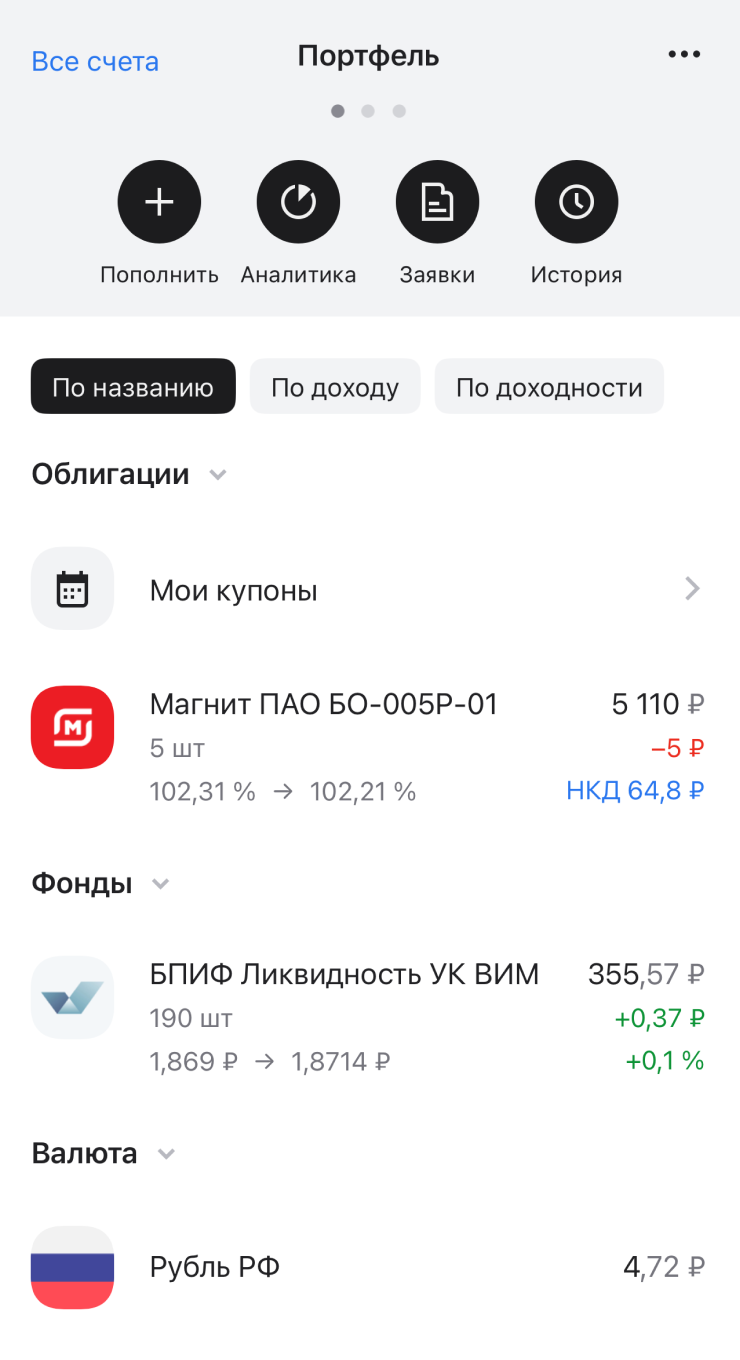Sort holdings По доходу
The height and width of the screenshot is (1360, 740).
click(x=335, y=387)
